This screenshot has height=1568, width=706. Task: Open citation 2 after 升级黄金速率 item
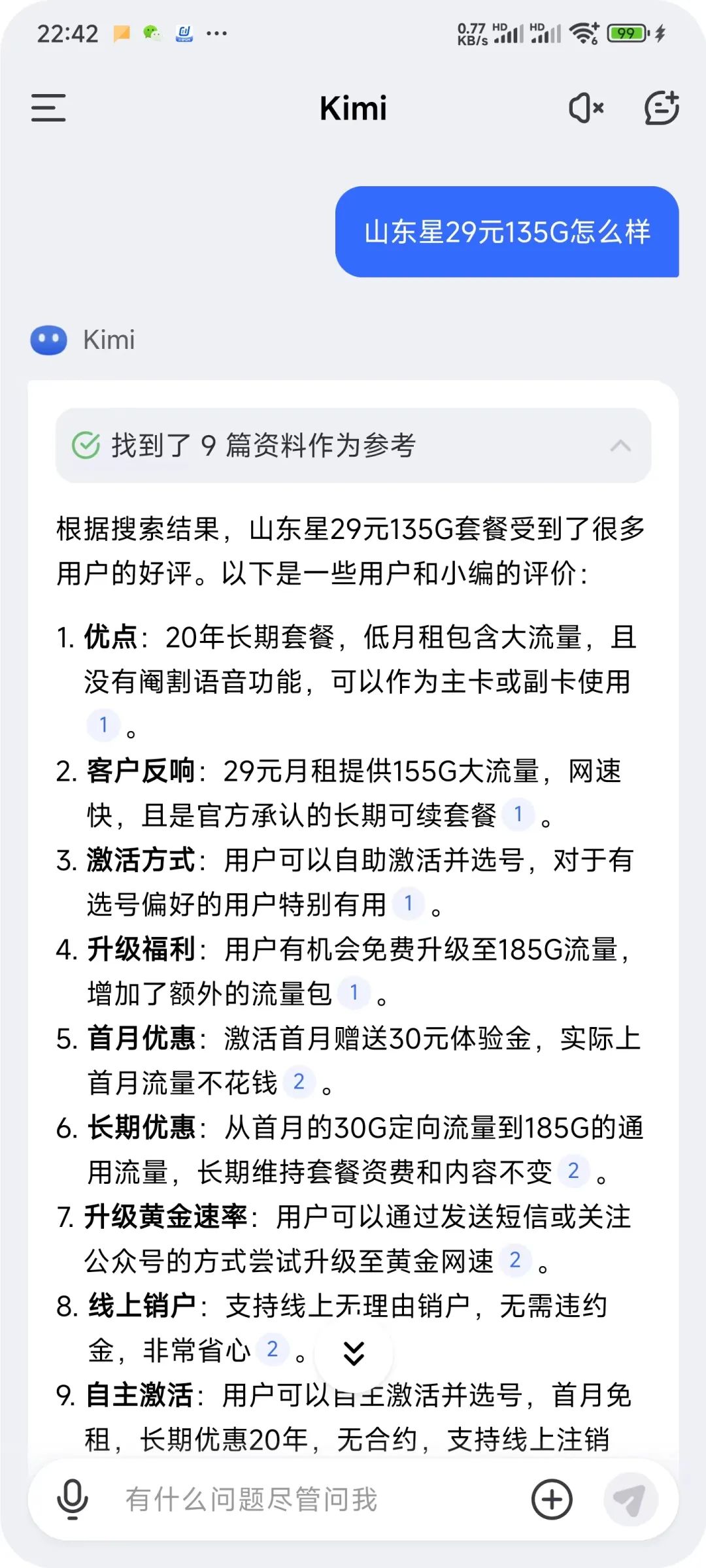515,1260
